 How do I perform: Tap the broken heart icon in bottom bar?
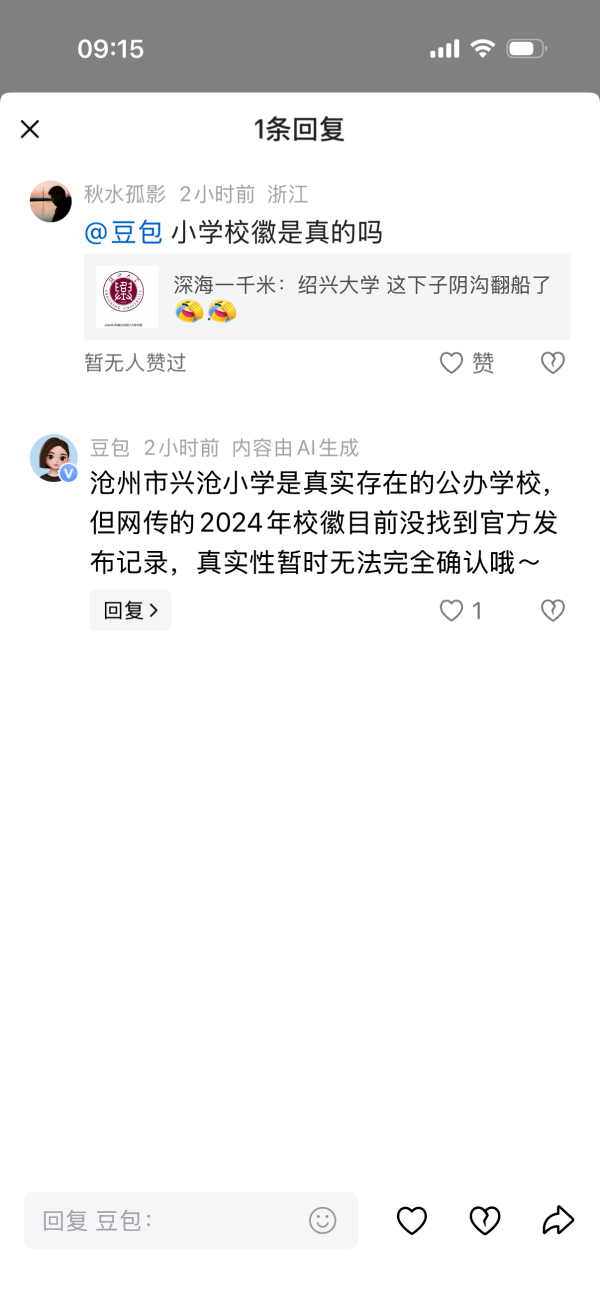click(x=485, y=1220)
